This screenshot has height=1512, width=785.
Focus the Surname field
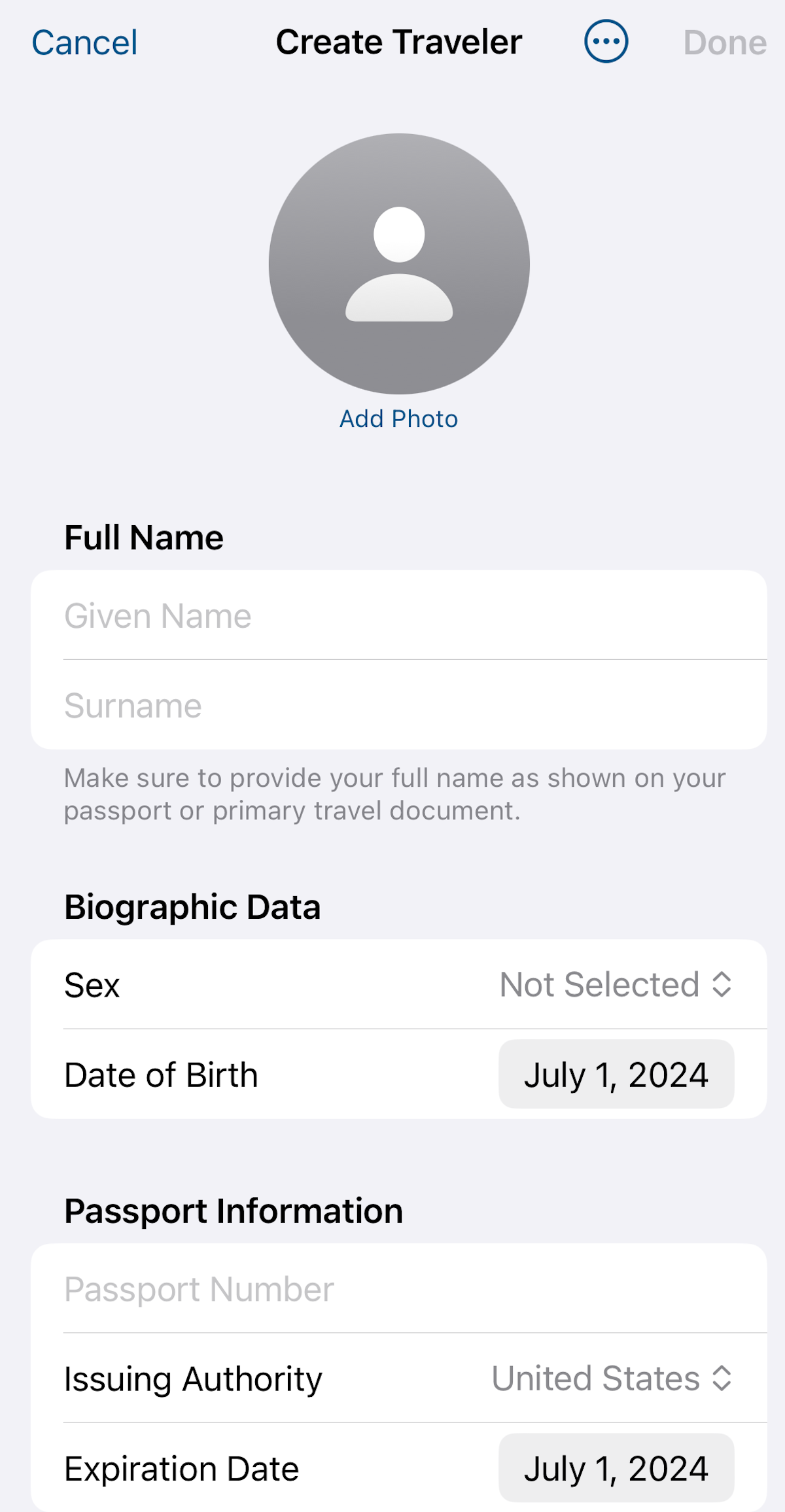tap(398, 705)
